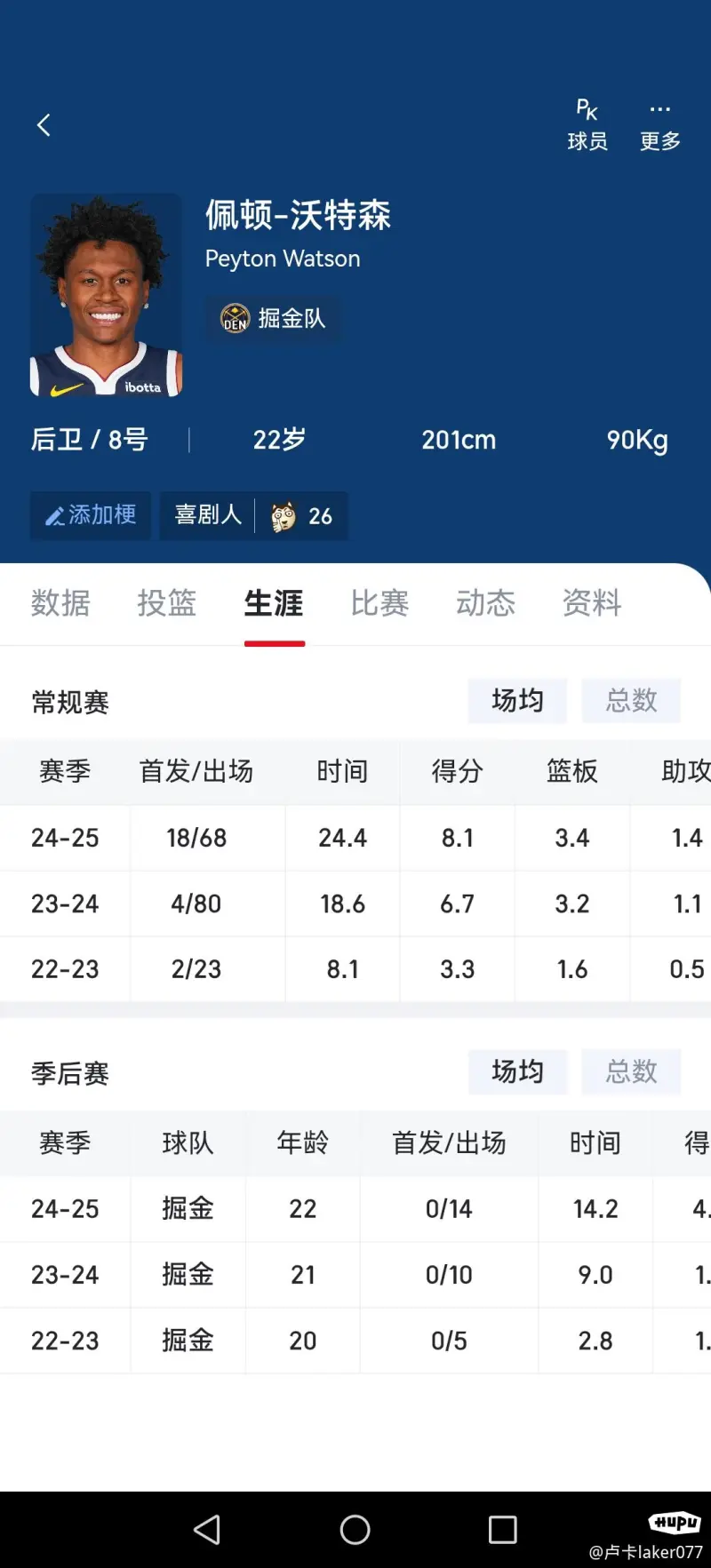Select 总数 for 季后赛 stats
Image resolution: width=711 pixels, height=1568 pixels.
pos(632,1072)
